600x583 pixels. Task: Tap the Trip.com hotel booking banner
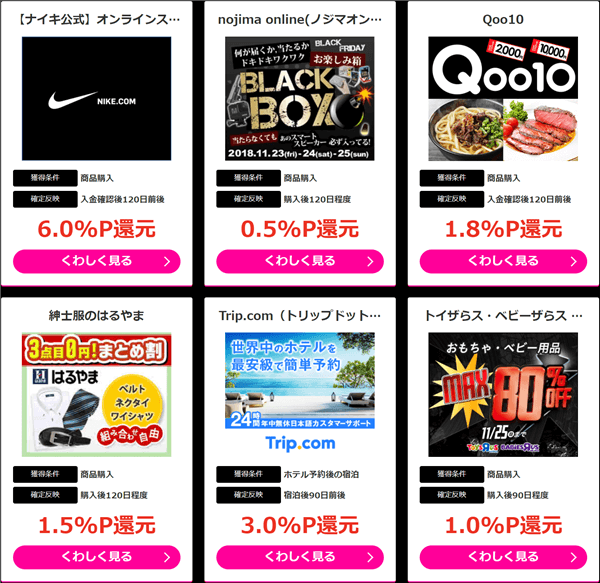point(300,394)
